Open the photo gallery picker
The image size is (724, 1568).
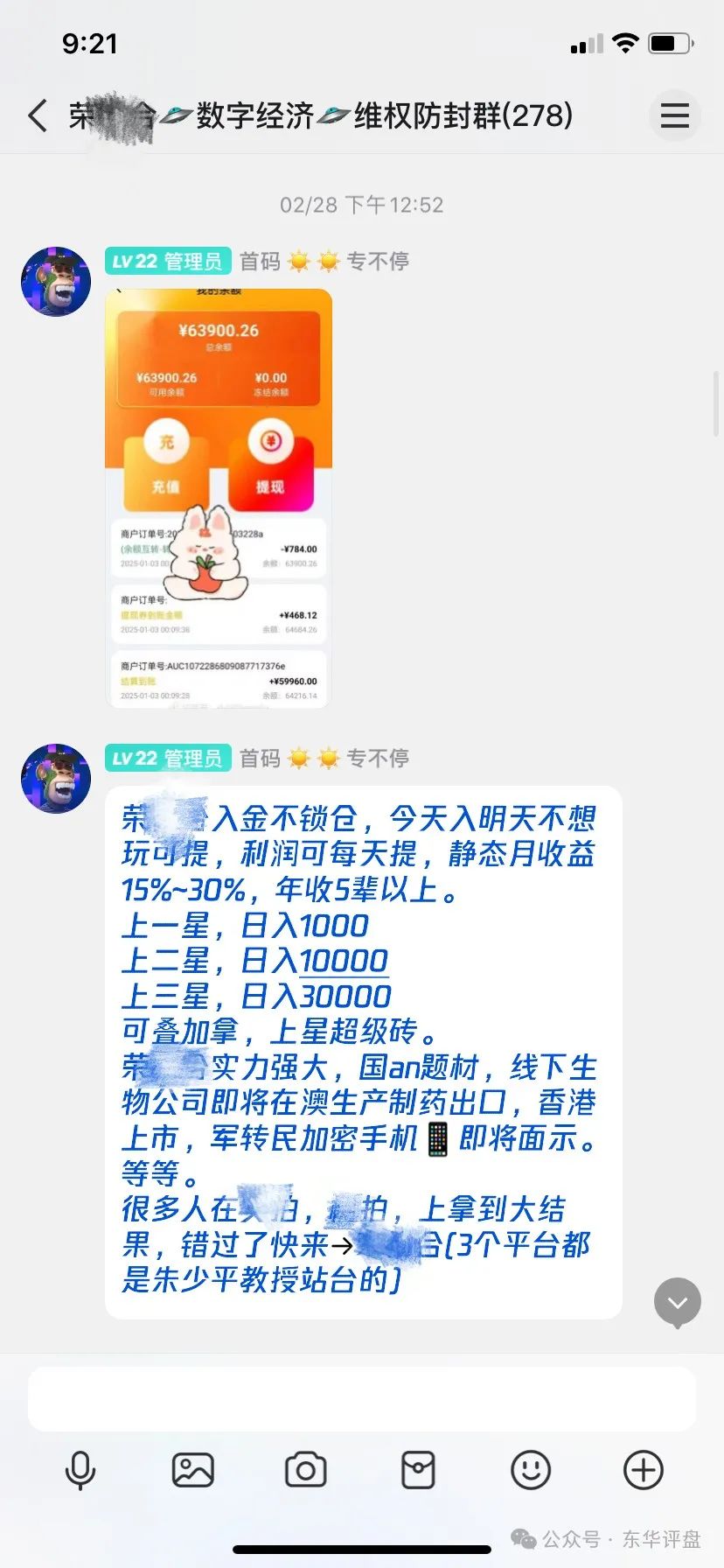click(x=192, y=1470)
